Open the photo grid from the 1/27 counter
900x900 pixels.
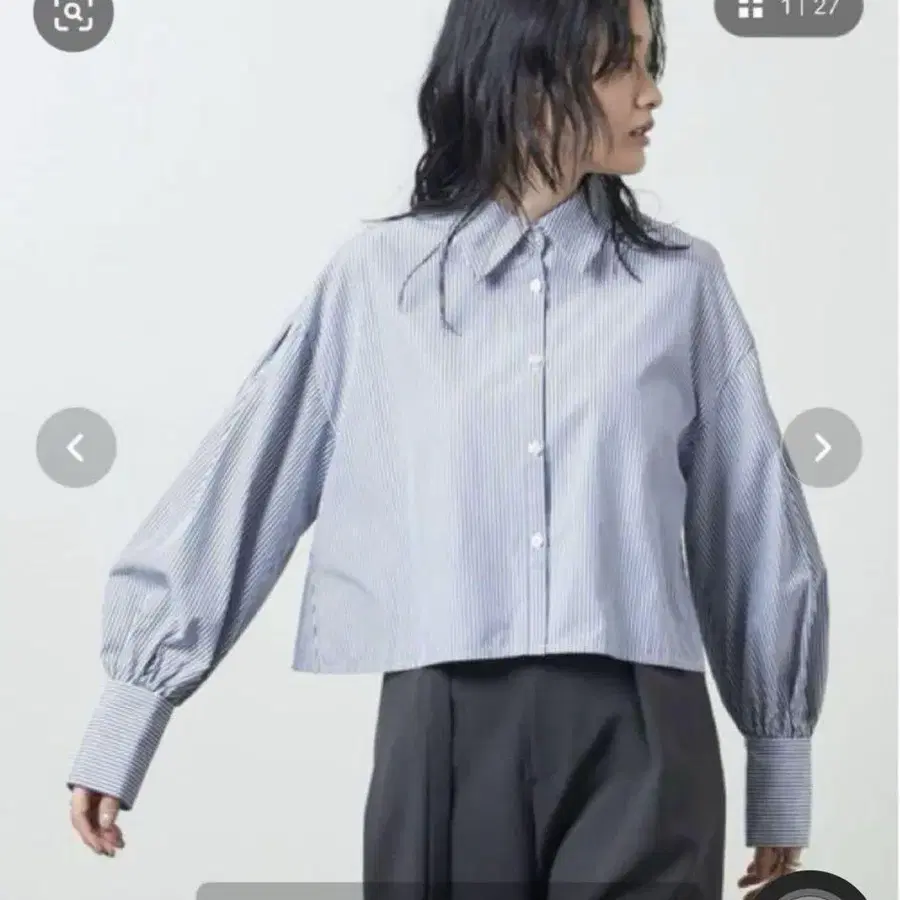pyautogui.click(x=789, y=10)
